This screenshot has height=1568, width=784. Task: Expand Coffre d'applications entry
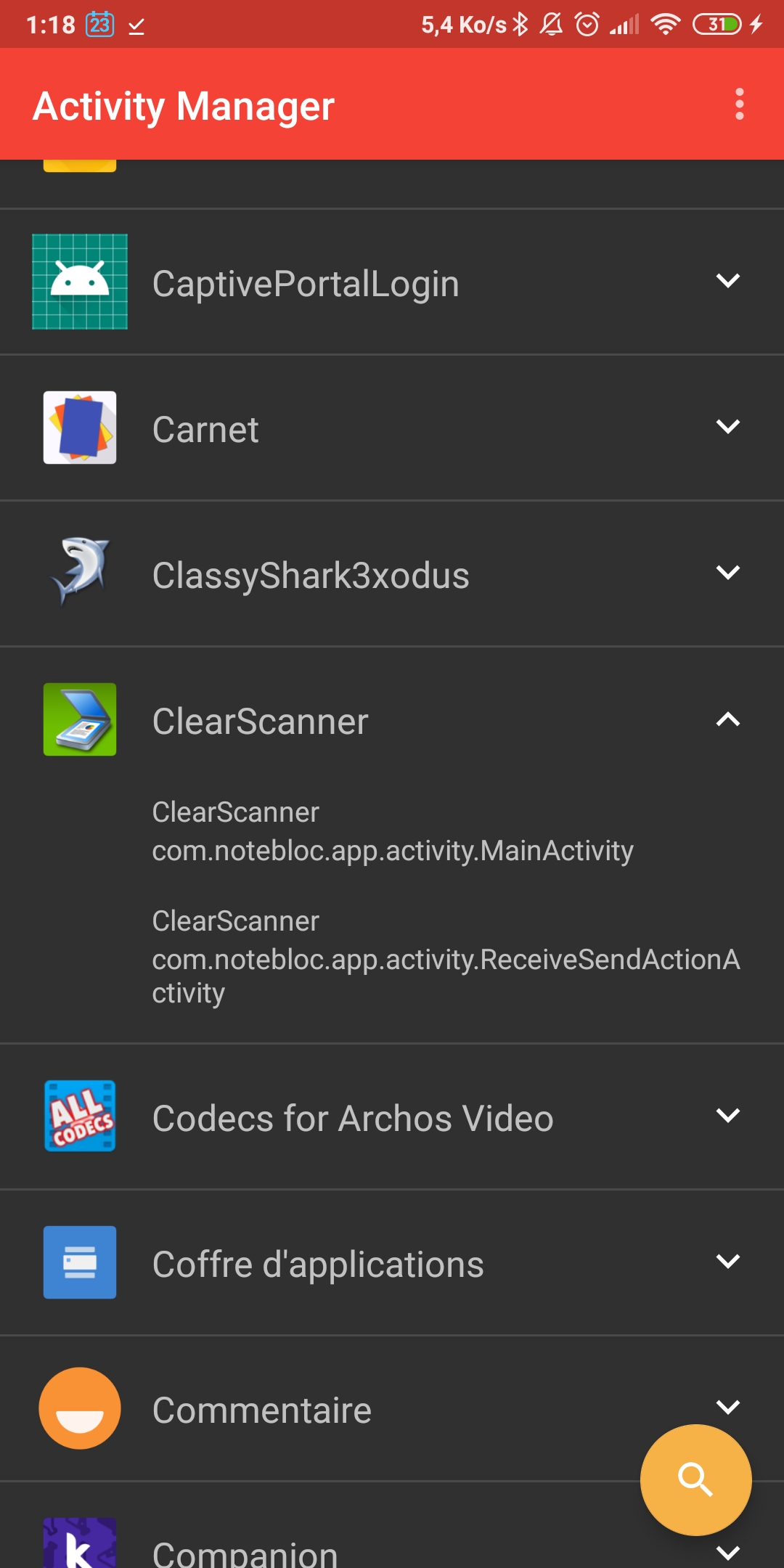tap(727, 1262)
